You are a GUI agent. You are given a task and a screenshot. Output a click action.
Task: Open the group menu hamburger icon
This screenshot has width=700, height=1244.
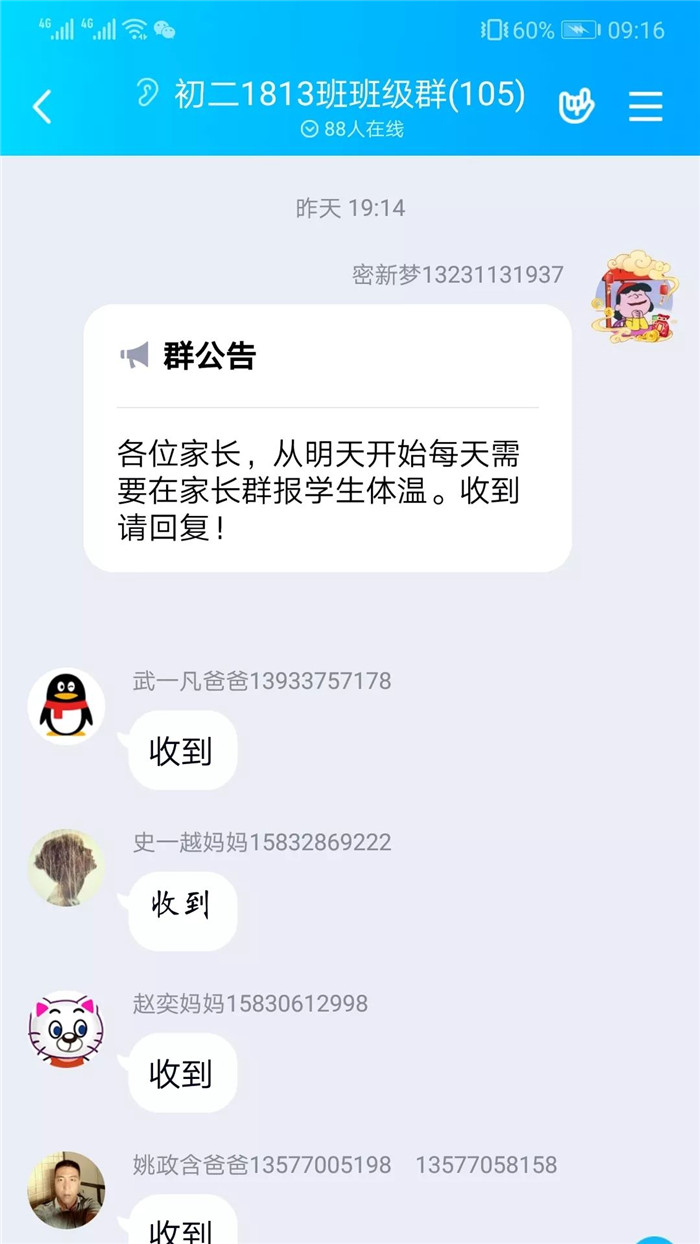(646, 106)
